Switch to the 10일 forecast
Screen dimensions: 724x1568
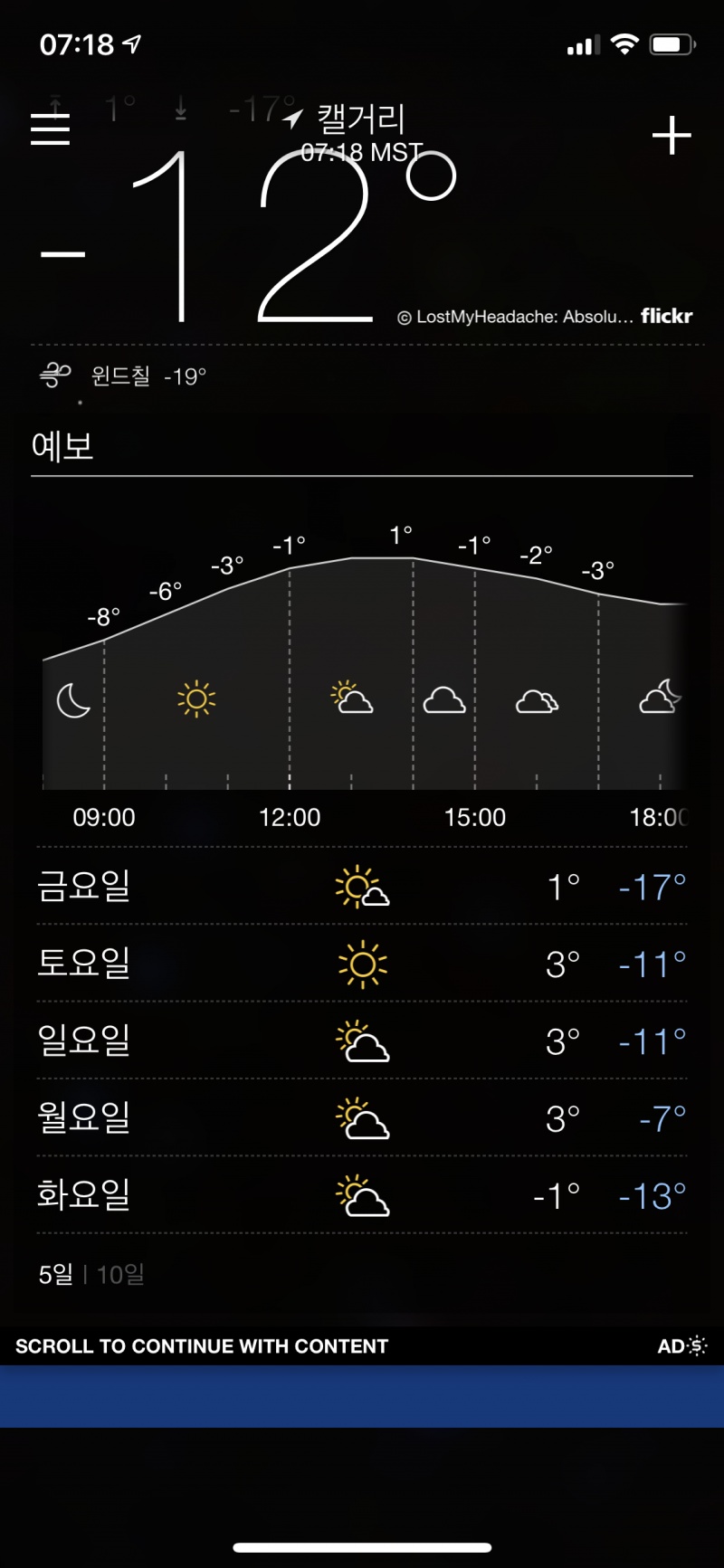[120, 1274]
